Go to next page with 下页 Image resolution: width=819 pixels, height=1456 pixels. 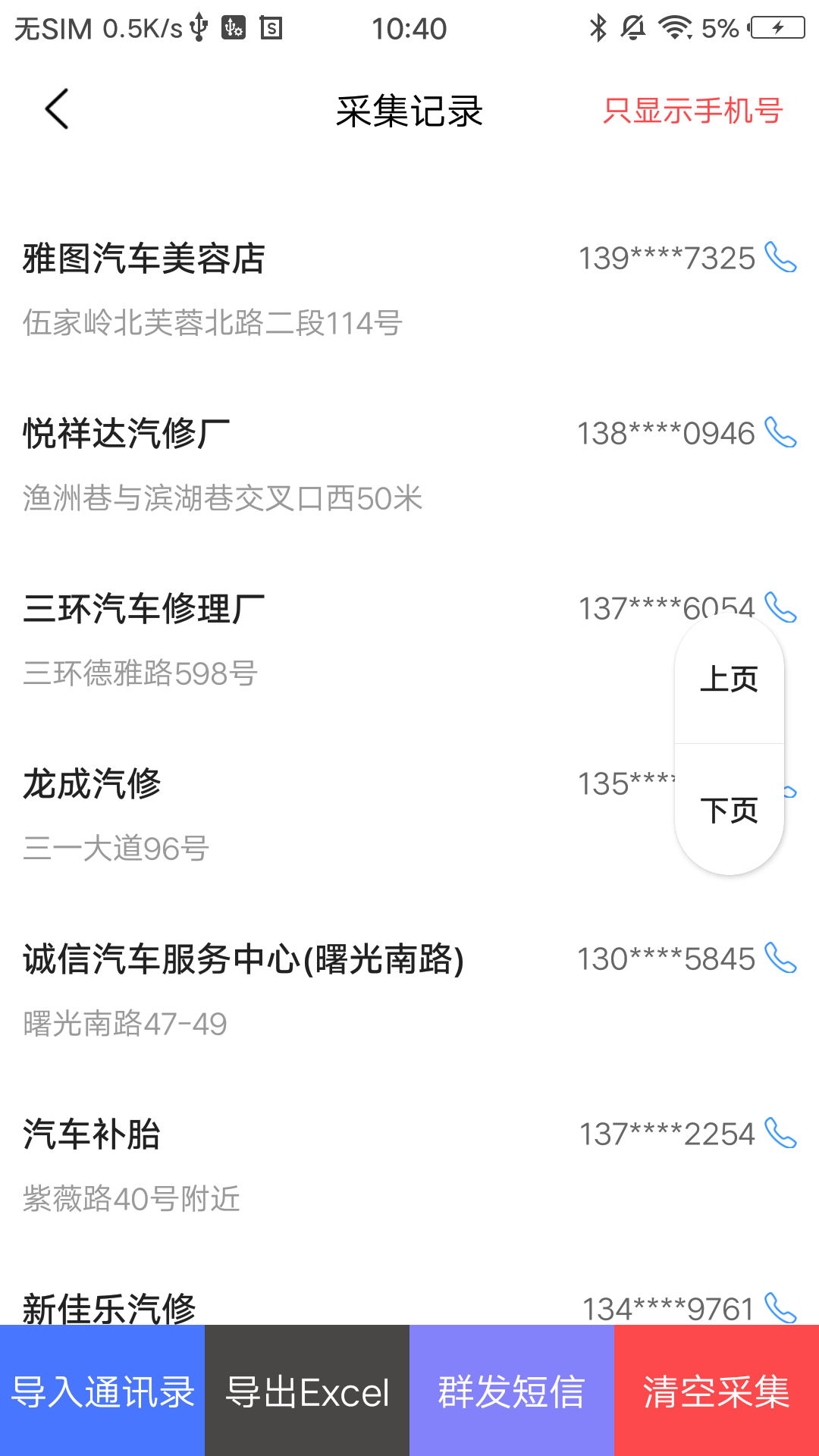click(x=729, y=810)
